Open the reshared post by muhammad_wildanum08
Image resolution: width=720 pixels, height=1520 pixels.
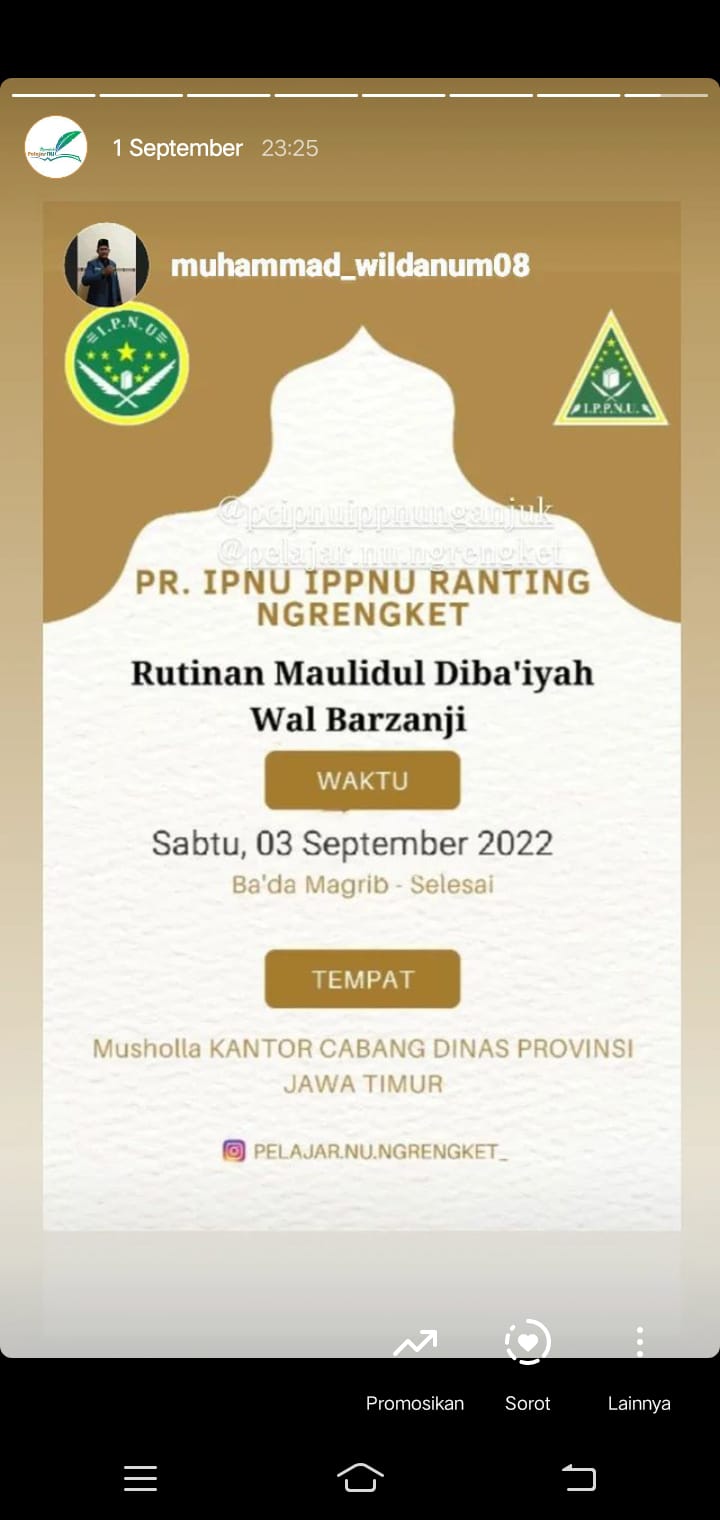point(362,715)
